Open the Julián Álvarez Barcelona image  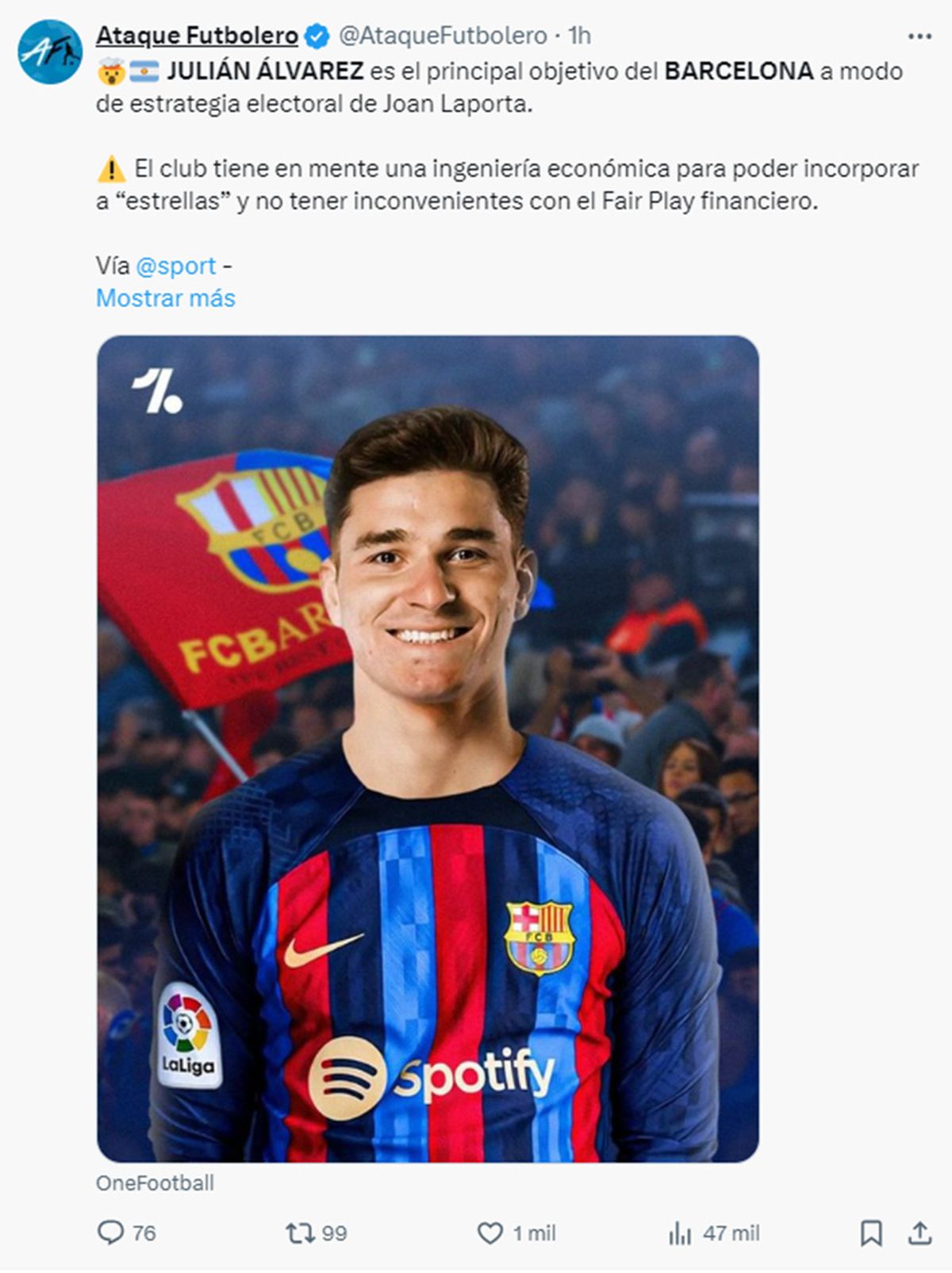click(428, 748)
